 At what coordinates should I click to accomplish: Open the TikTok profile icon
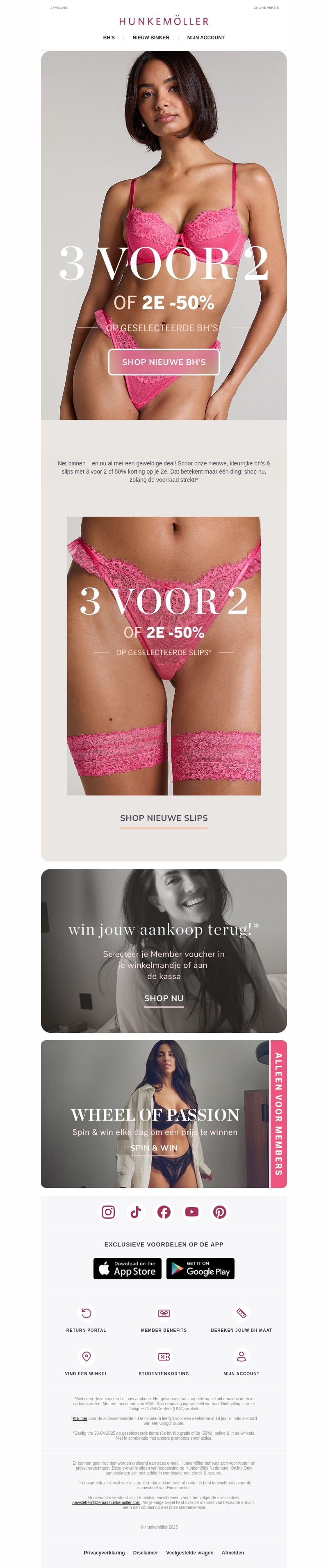(x=136, y=1212)
